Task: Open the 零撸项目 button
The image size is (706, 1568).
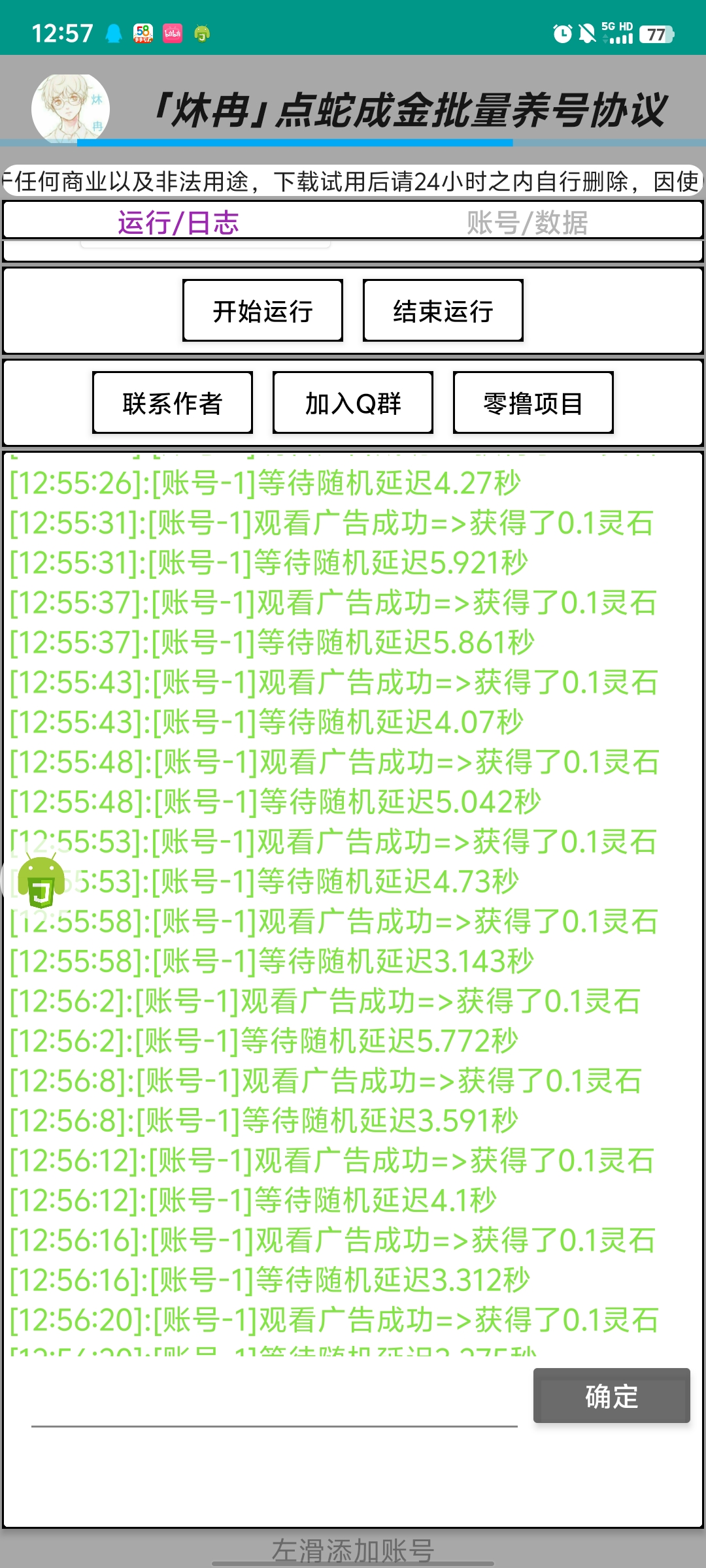Action: point(532,403)
